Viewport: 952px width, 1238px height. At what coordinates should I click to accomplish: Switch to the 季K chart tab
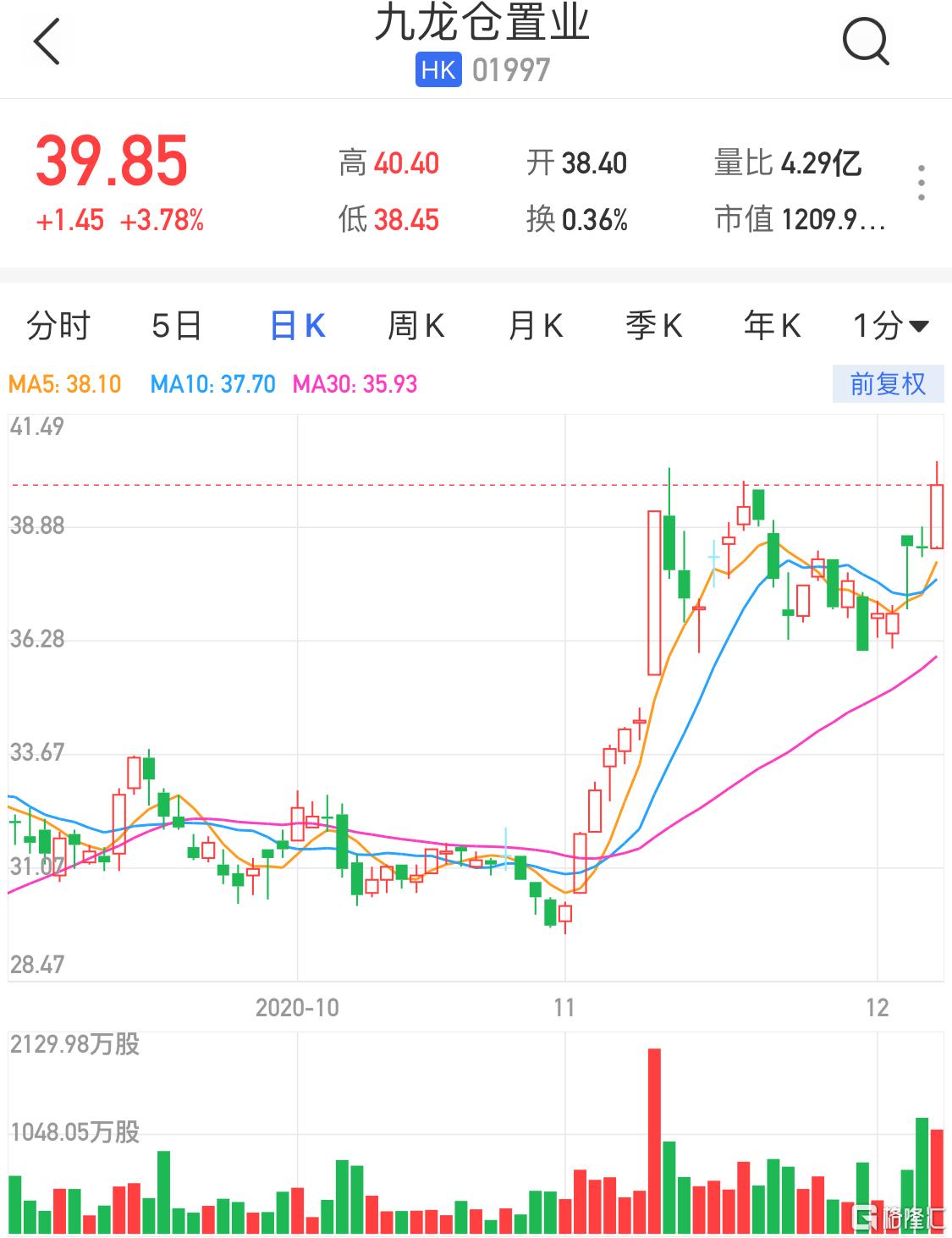653,326
